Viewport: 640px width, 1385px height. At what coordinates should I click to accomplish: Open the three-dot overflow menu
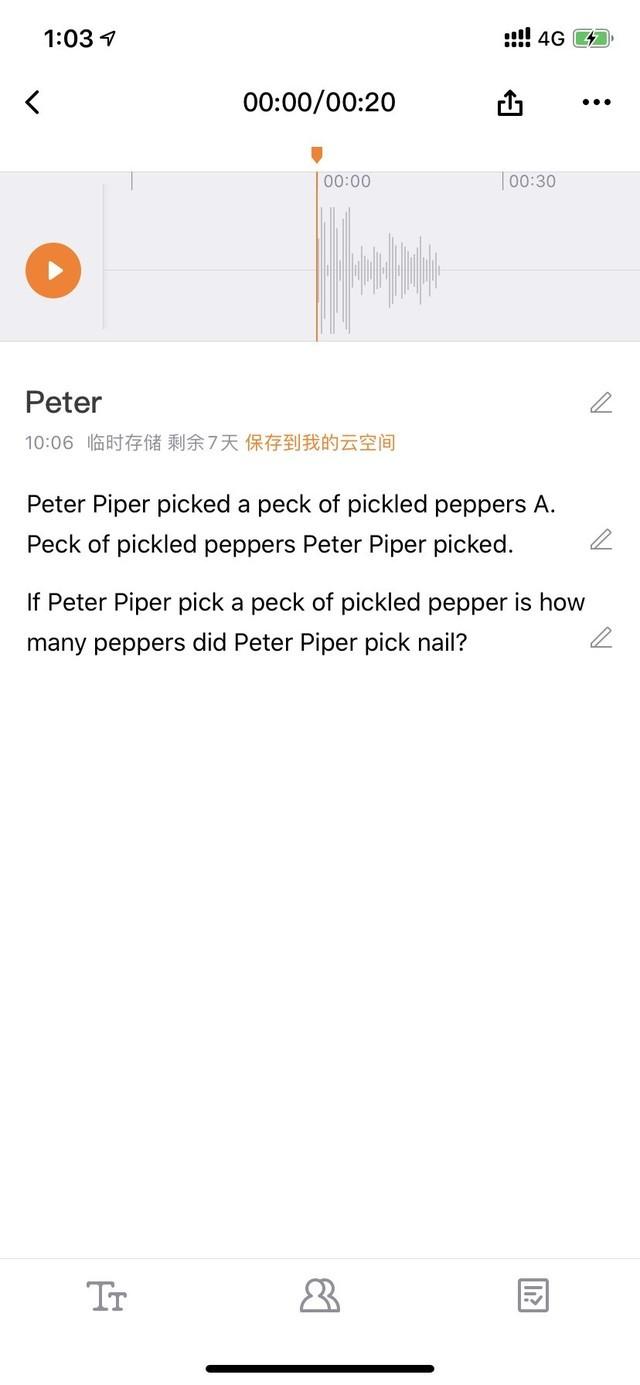[x=596, y=102]
